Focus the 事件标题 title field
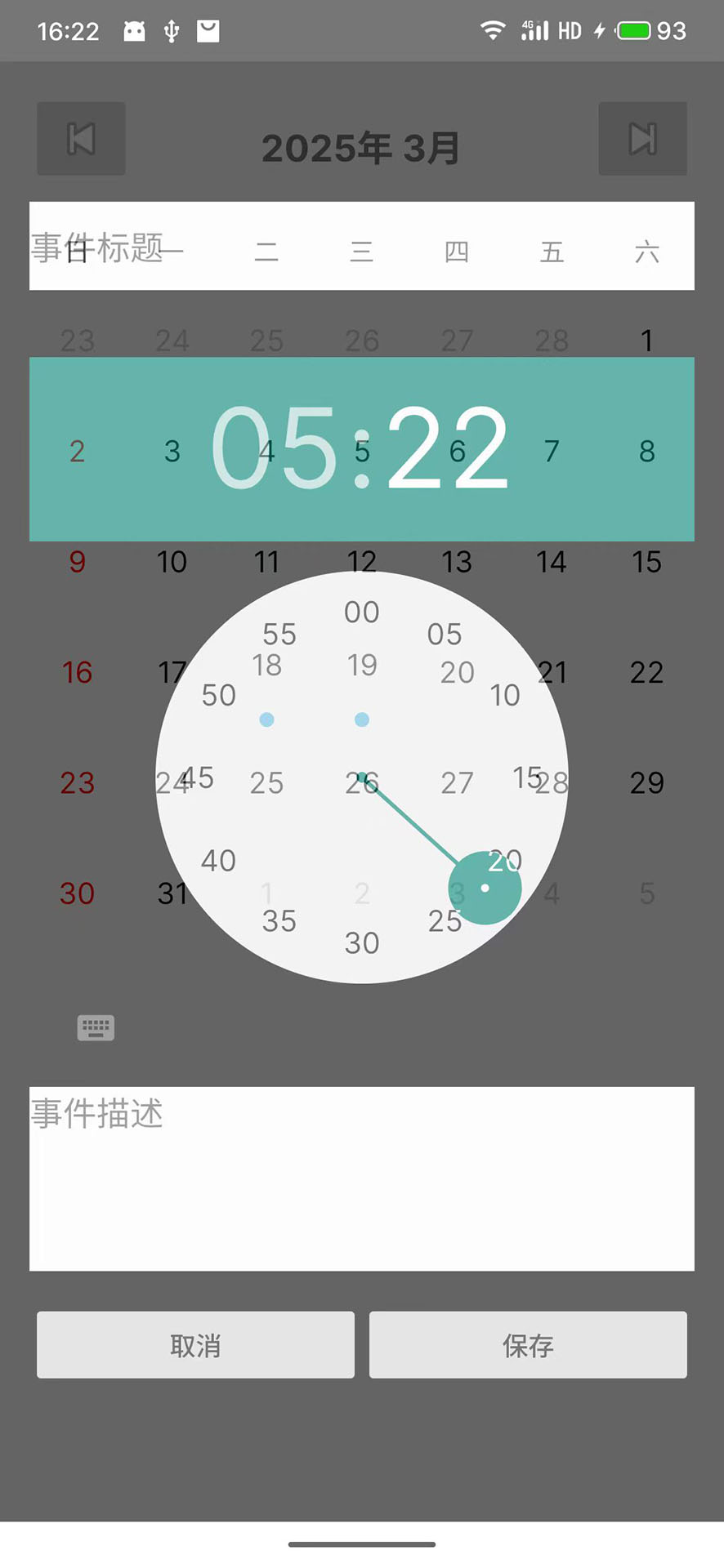 point(362,246)
